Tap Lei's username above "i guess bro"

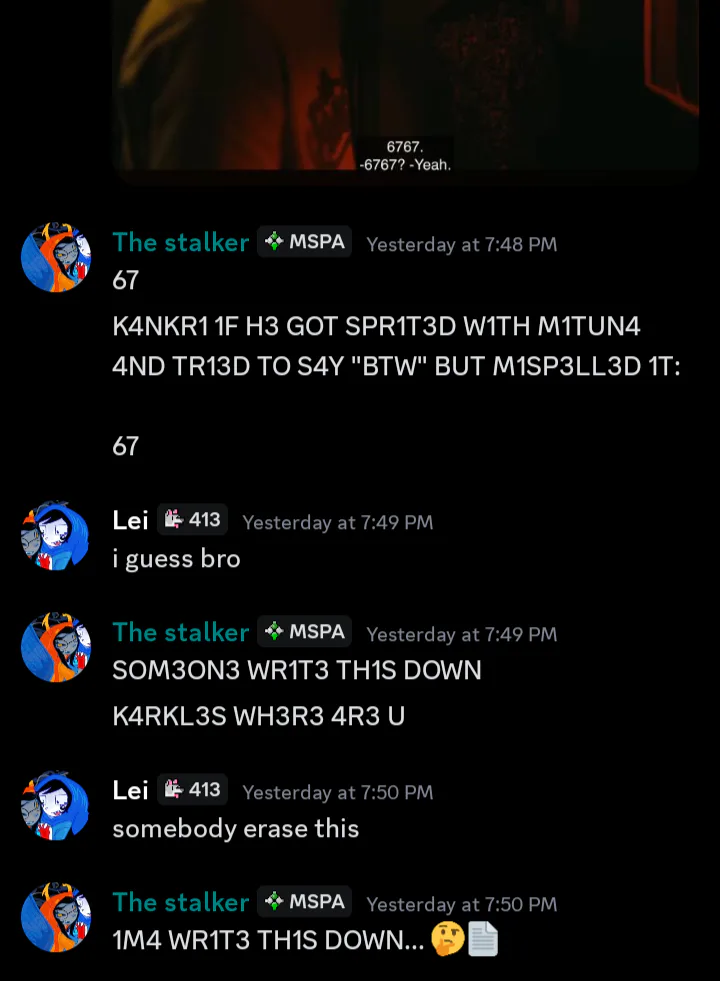click(130, 520)
